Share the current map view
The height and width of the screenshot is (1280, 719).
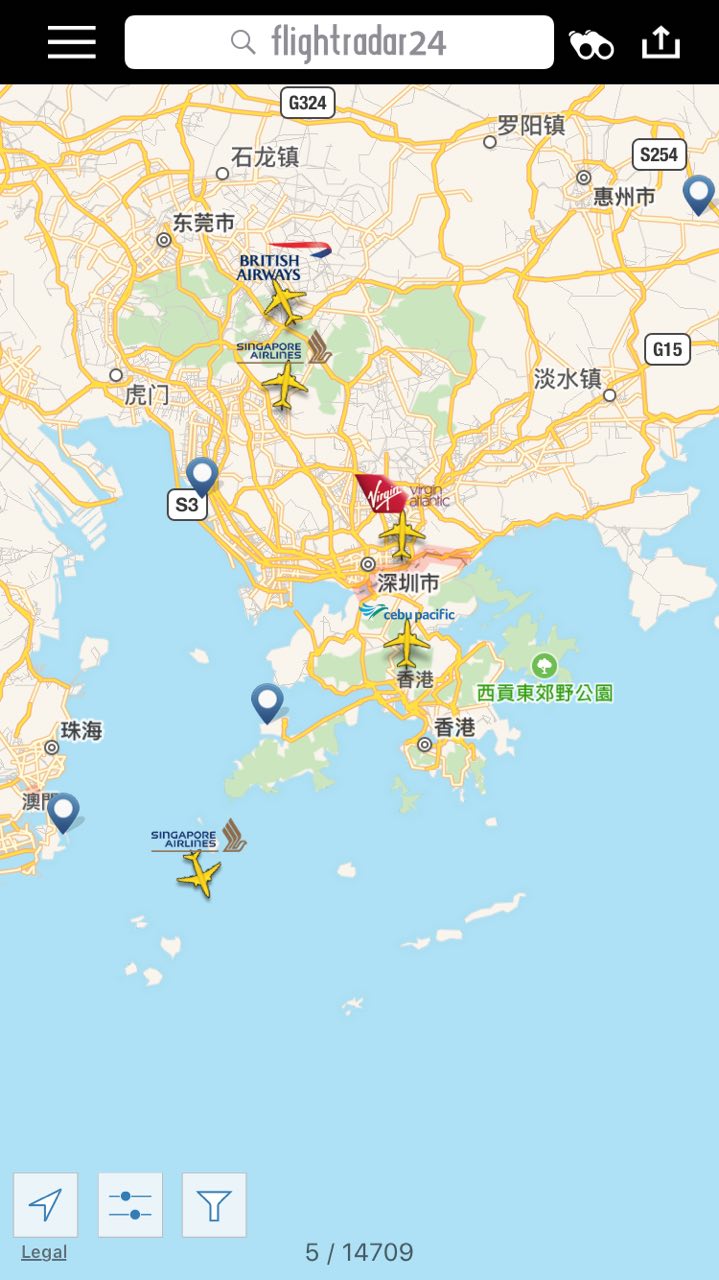[660, 42]
